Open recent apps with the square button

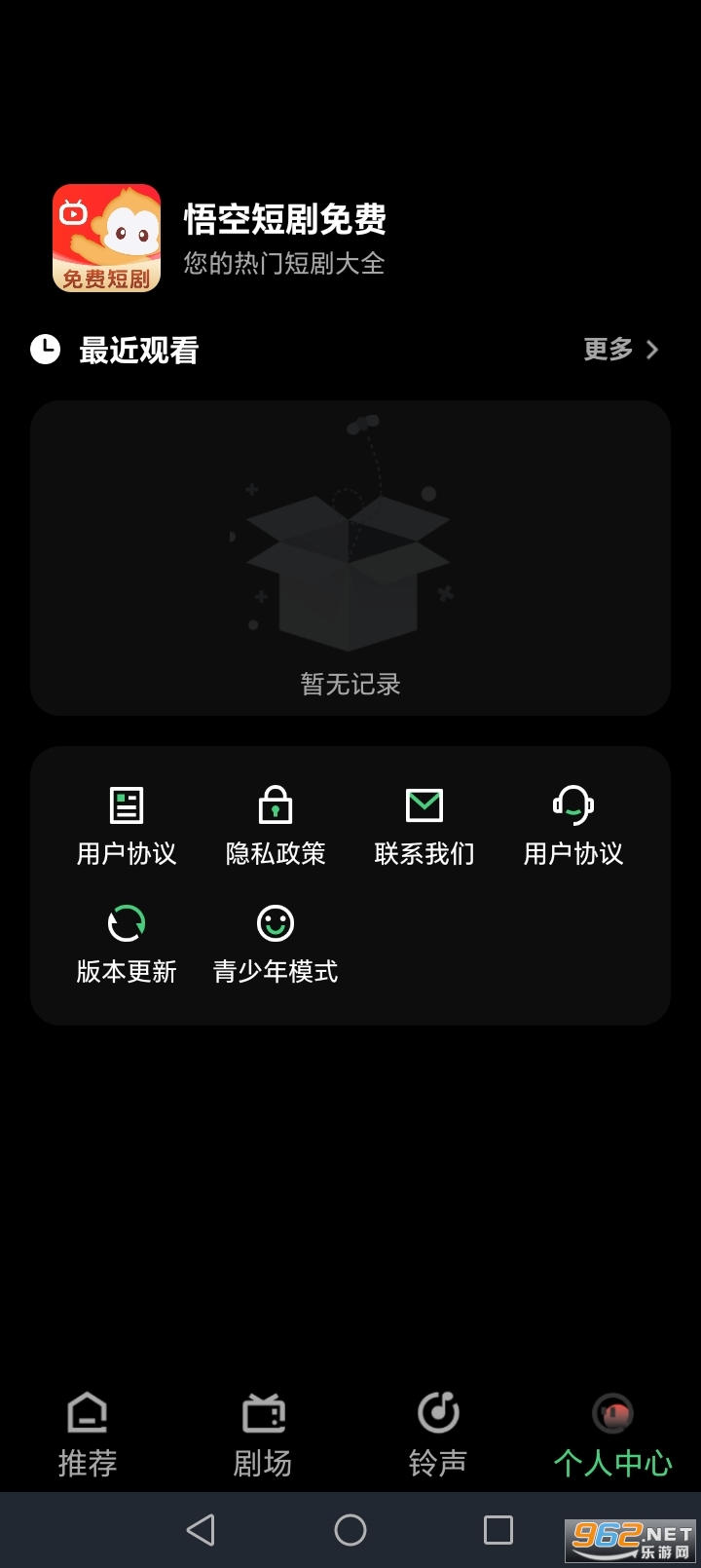pos(498,1531)
